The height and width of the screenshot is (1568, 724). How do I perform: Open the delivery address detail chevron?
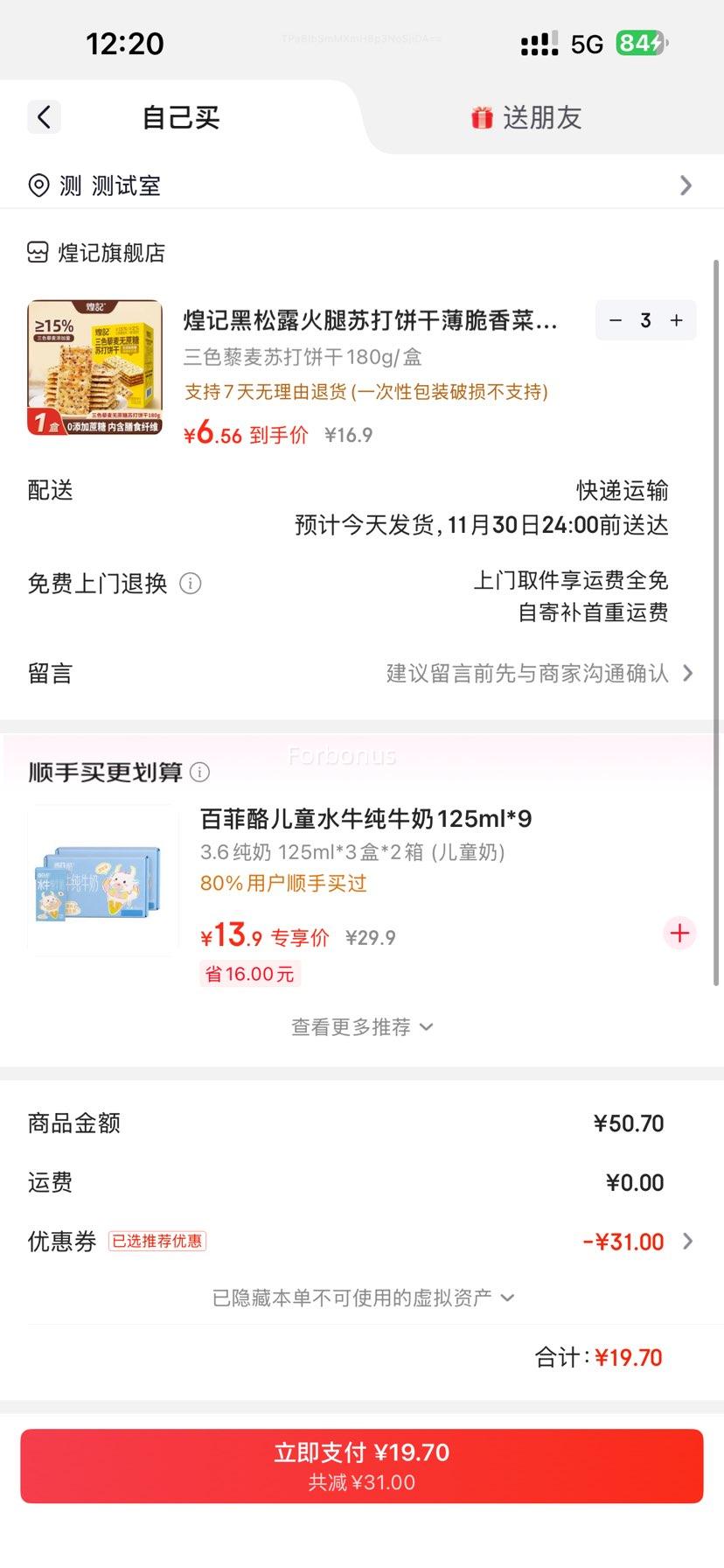pos(687,185)
